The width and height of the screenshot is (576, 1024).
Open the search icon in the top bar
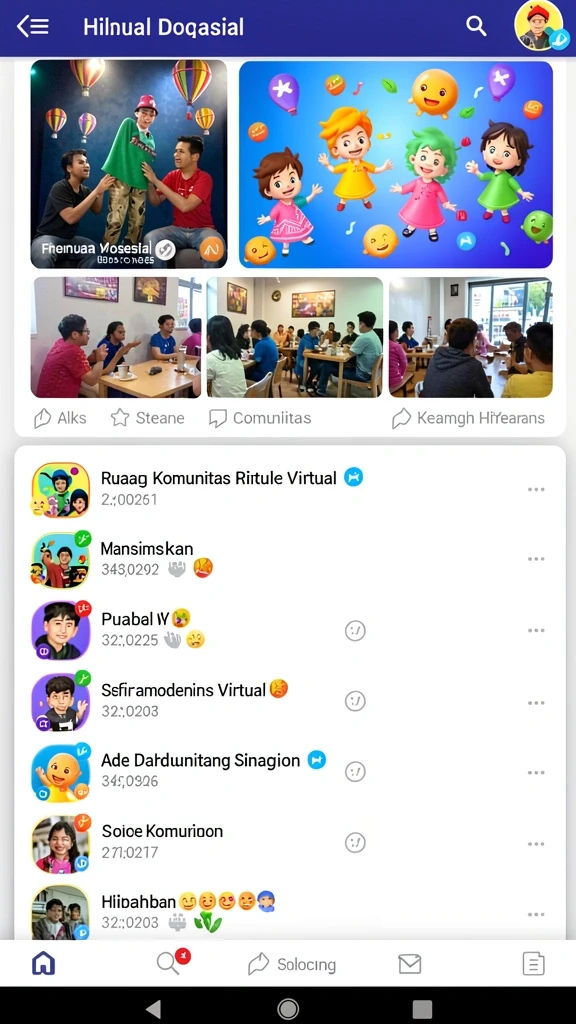(x=476, y=27)
